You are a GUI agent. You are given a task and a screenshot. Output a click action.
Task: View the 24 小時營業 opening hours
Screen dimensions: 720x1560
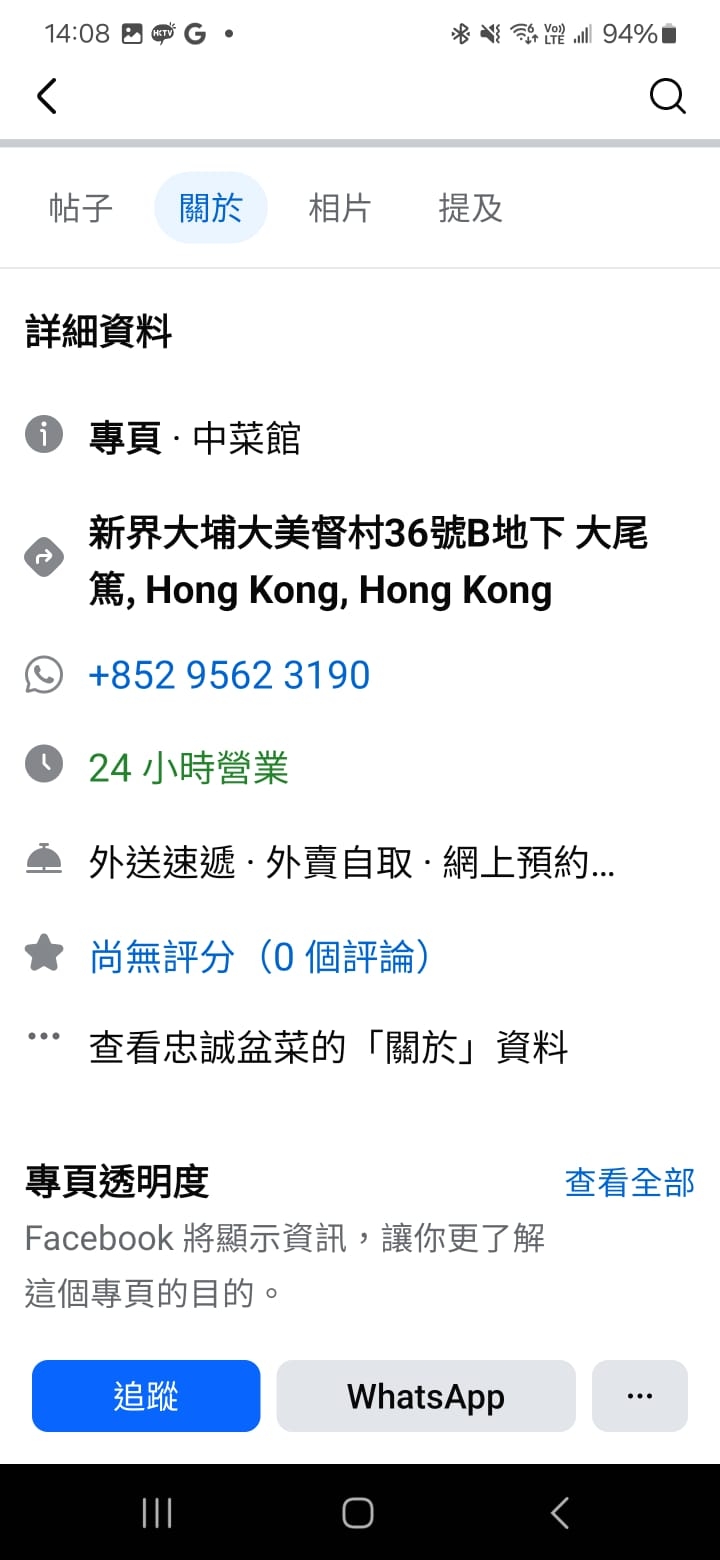(x=189, y=767)
